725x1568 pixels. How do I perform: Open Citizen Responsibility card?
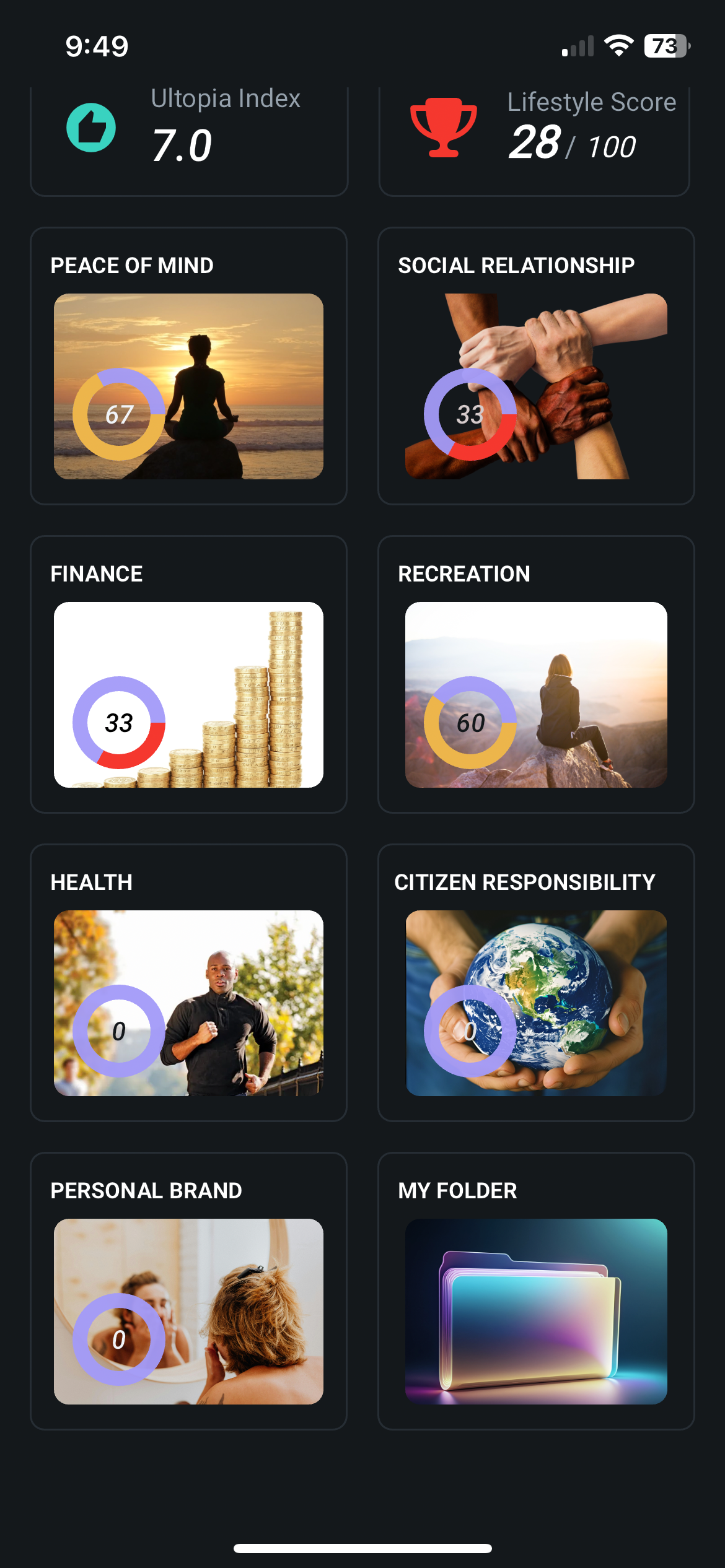click(536, 983)
